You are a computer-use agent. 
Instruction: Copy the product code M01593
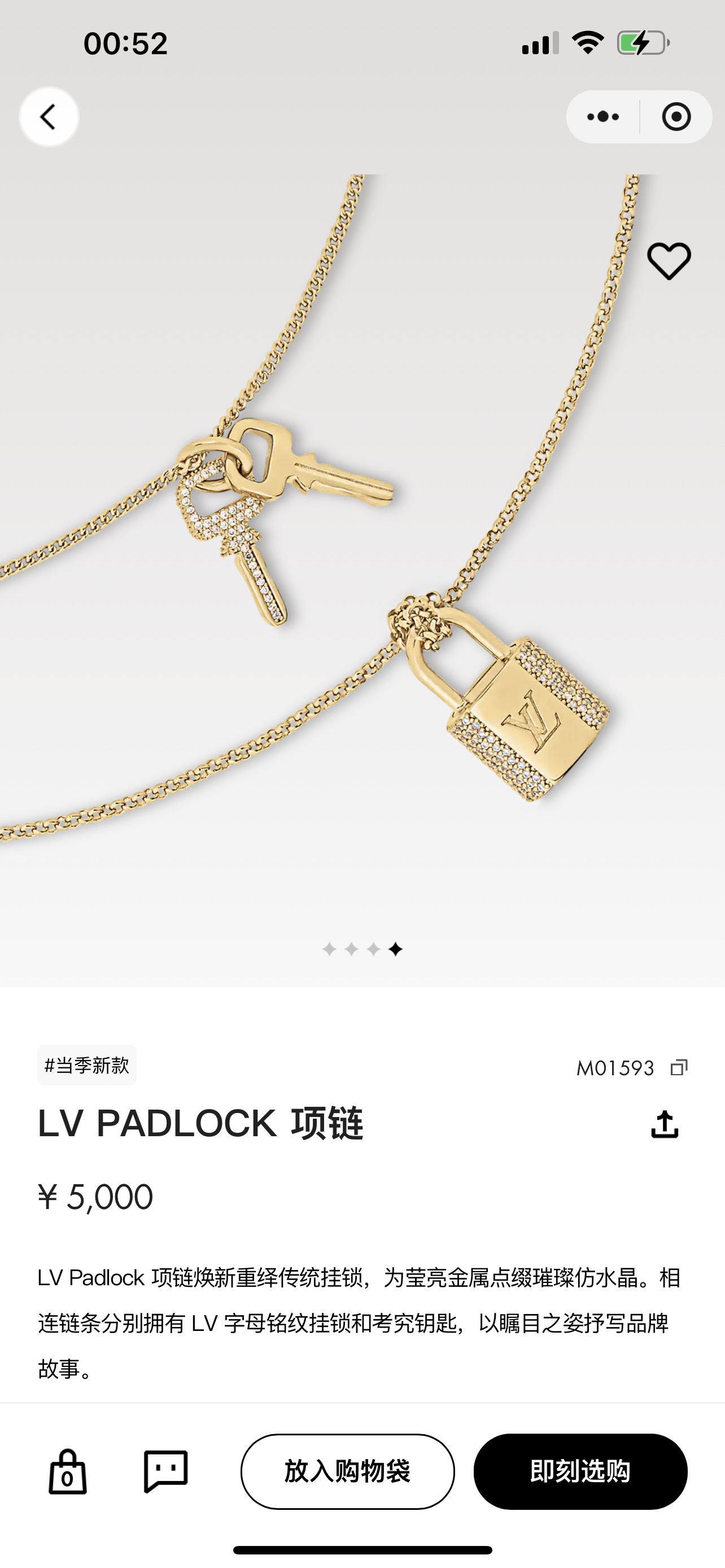tap(679, 1068)
